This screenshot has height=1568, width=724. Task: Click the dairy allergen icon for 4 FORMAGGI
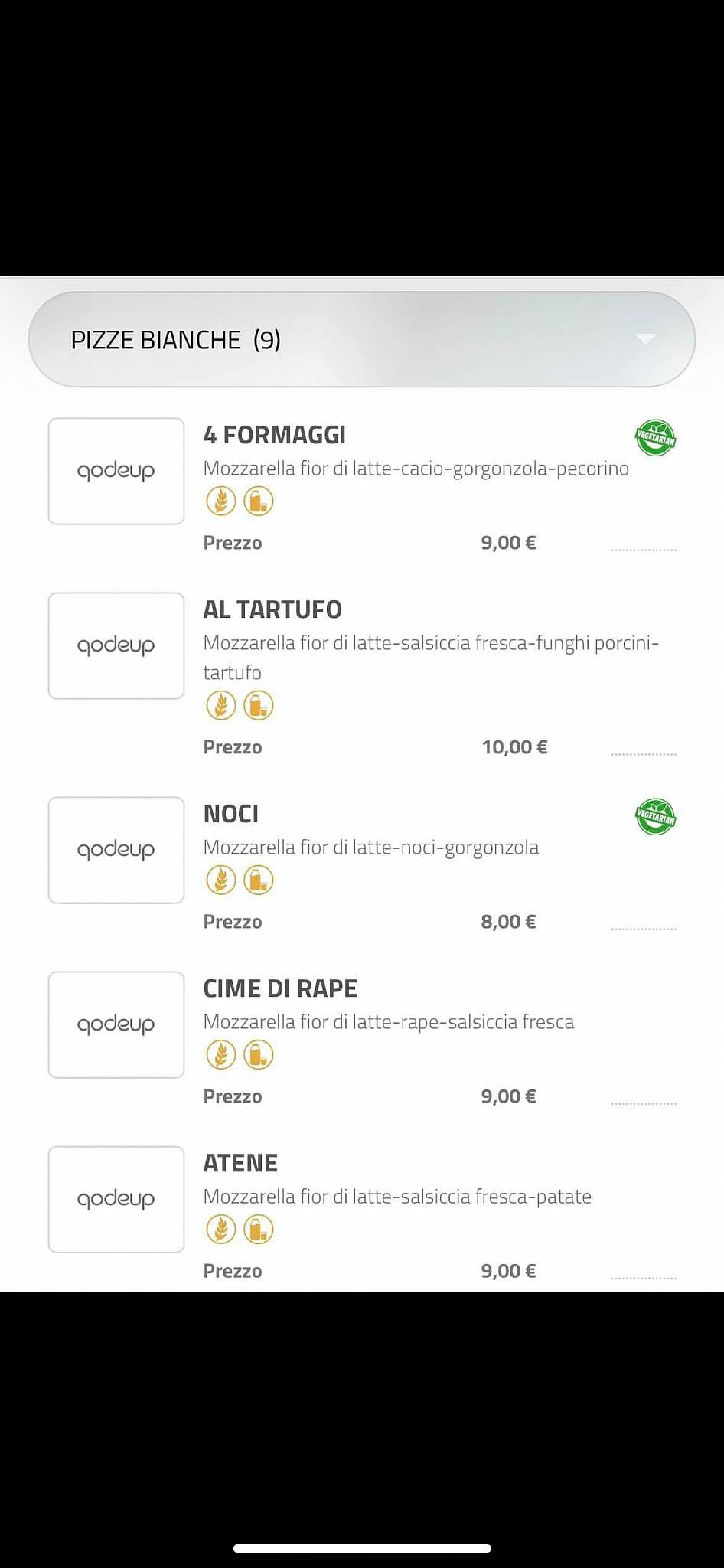pyautogui.click(x=259, y=501)
